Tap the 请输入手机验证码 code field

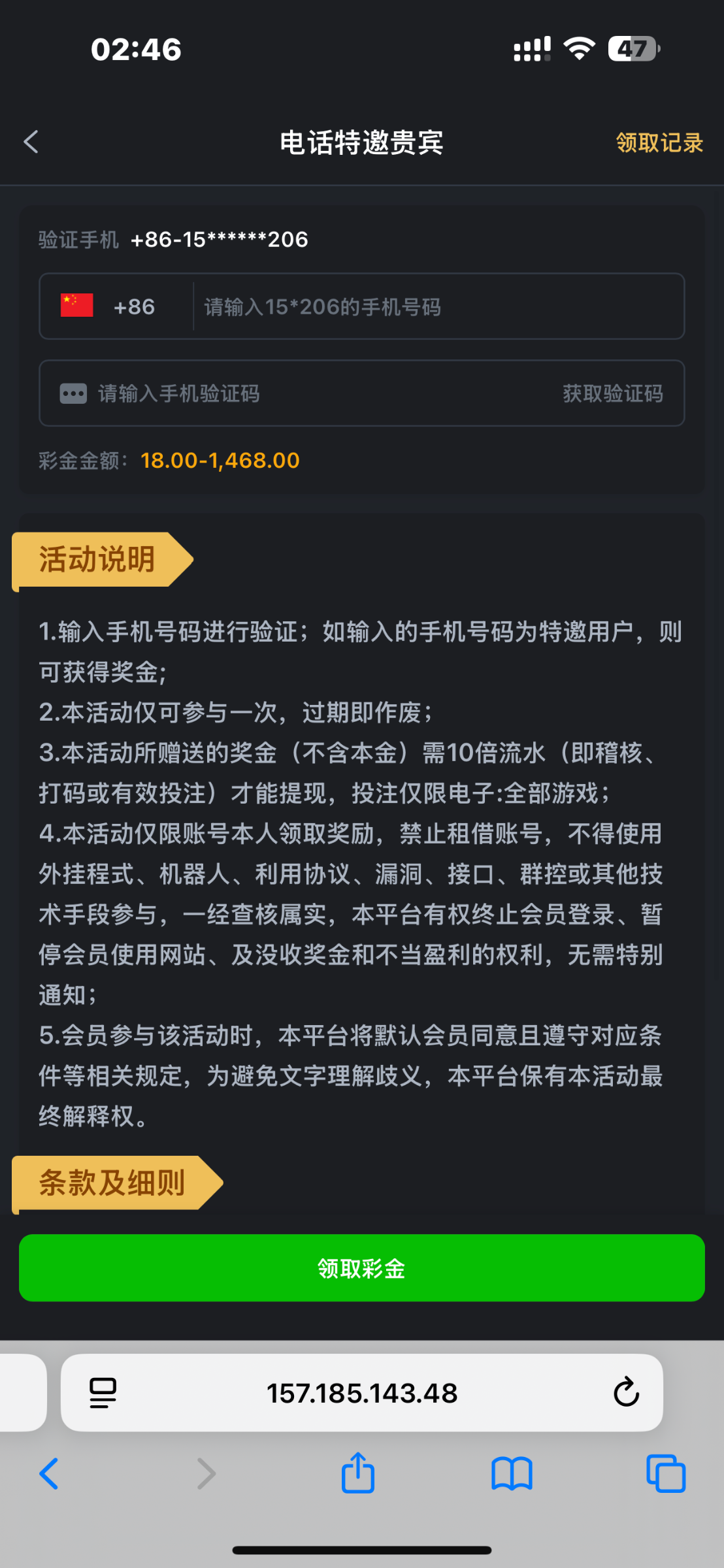[x=294, y=393]
